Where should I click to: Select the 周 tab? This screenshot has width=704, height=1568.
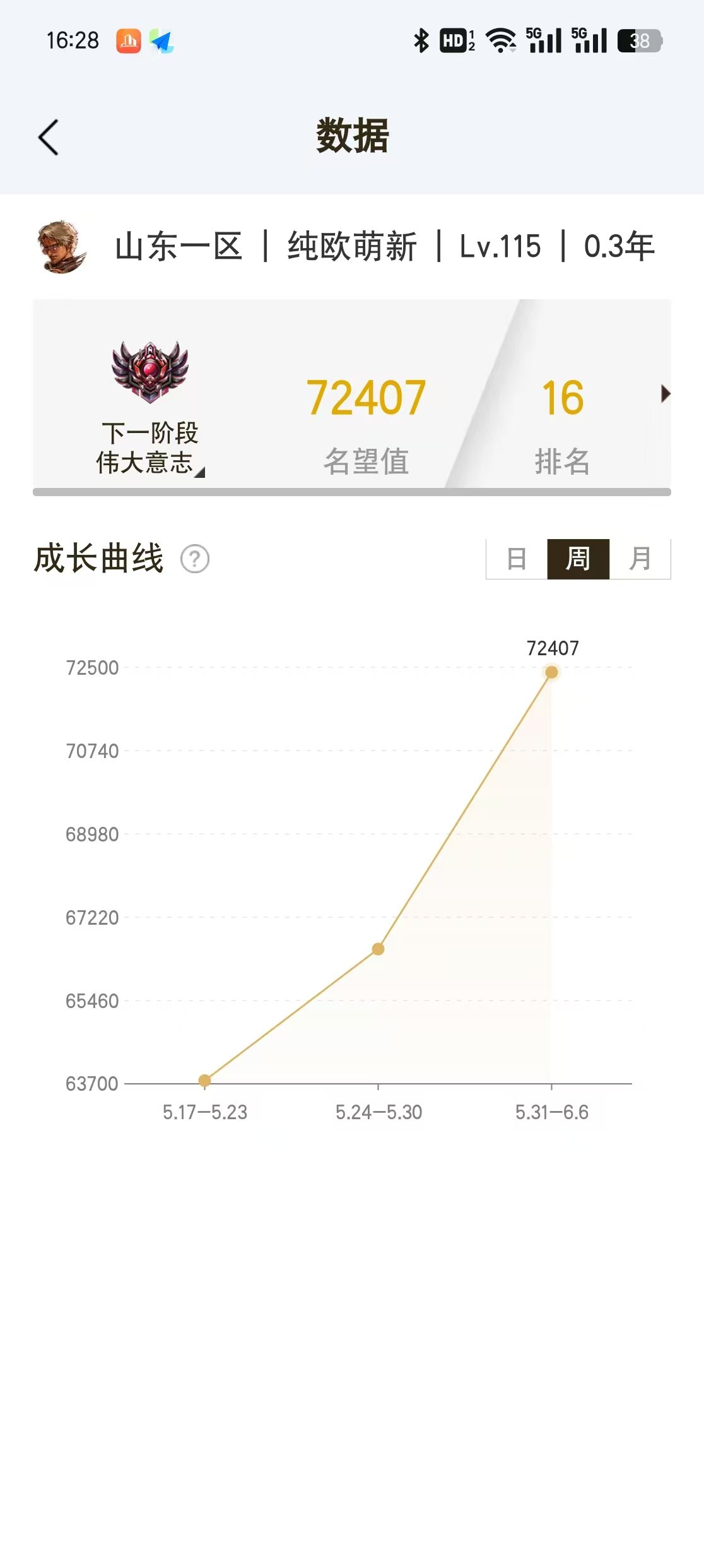tap(578, 559)
